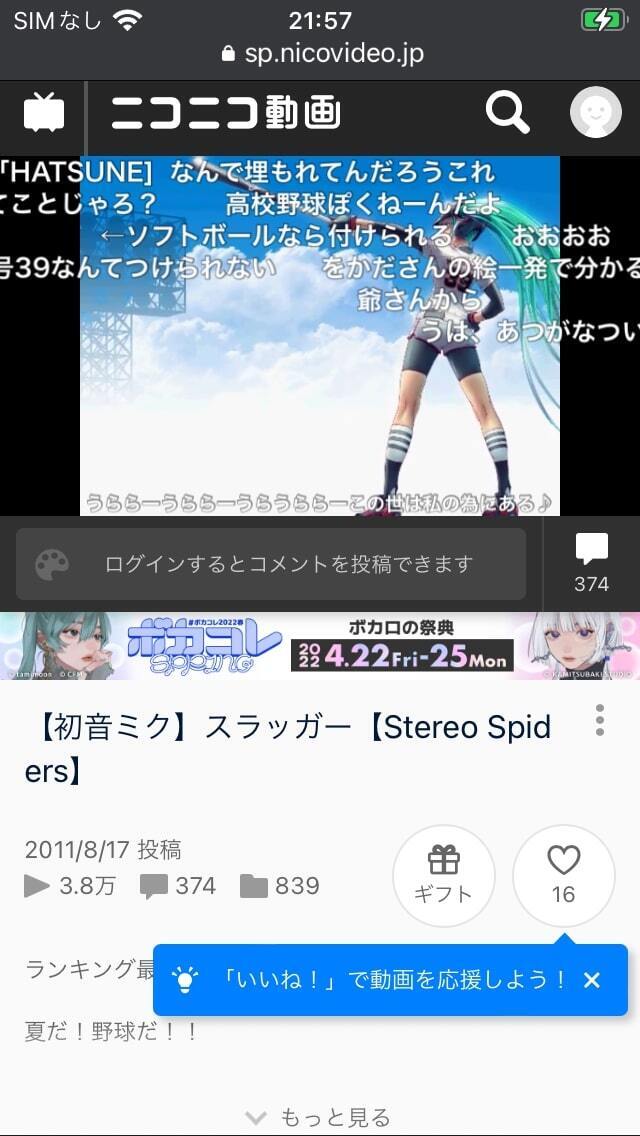Dismiss the いいね tooltip

coord(591,980)
